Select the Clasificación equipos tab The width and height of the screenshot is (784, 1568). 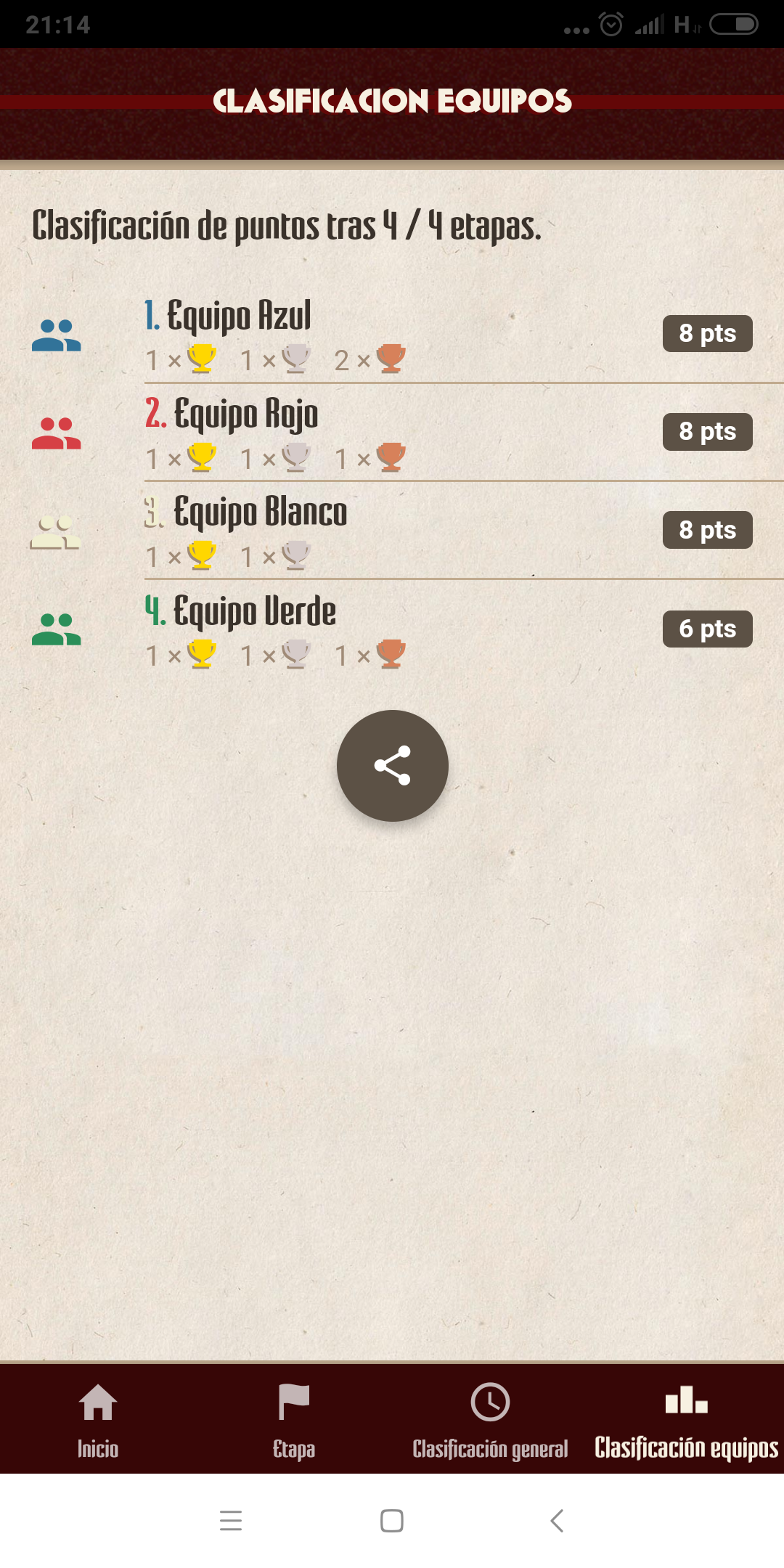(x=686, y=1420)
